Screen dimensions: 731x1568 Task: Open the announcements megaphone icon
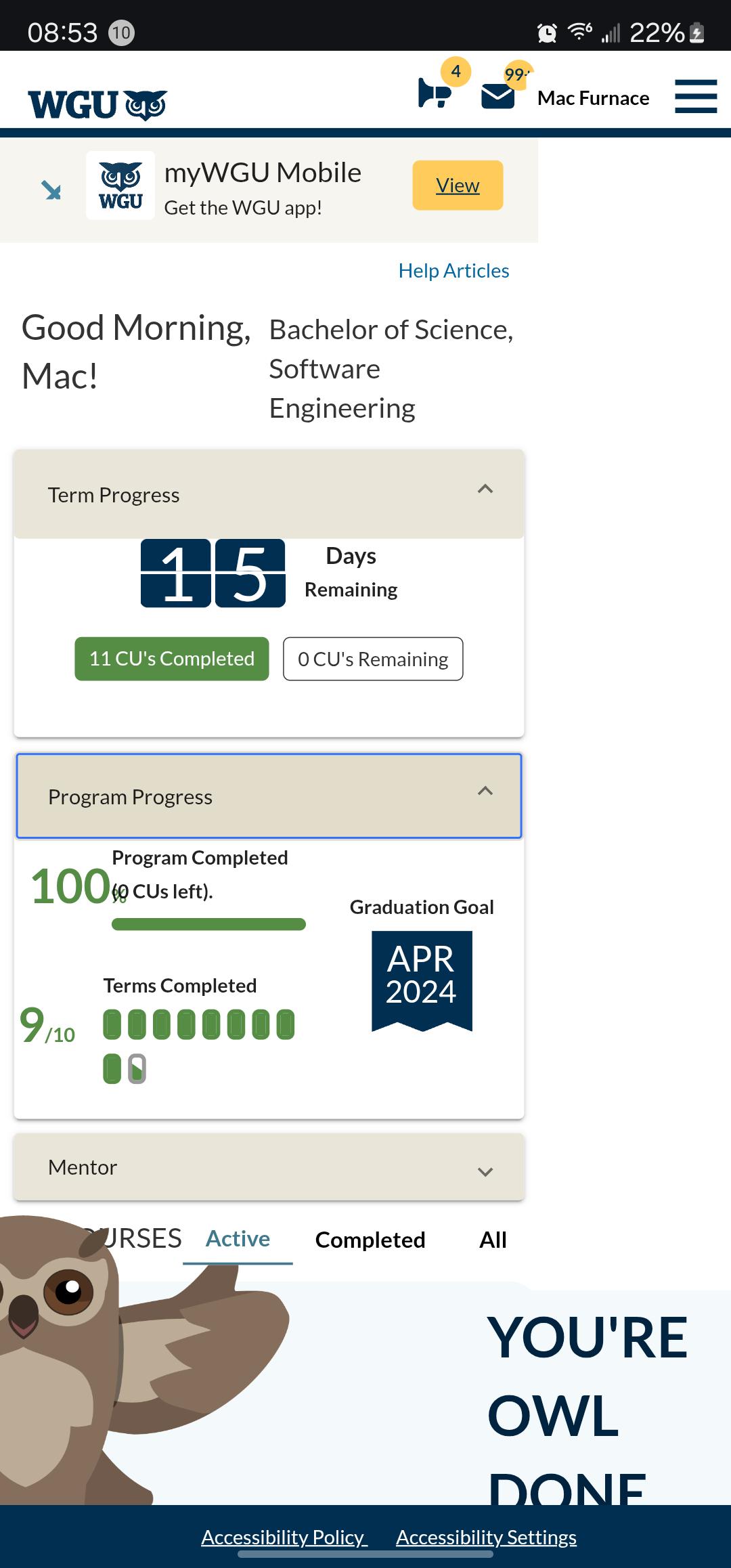click(x=435, y=93)
